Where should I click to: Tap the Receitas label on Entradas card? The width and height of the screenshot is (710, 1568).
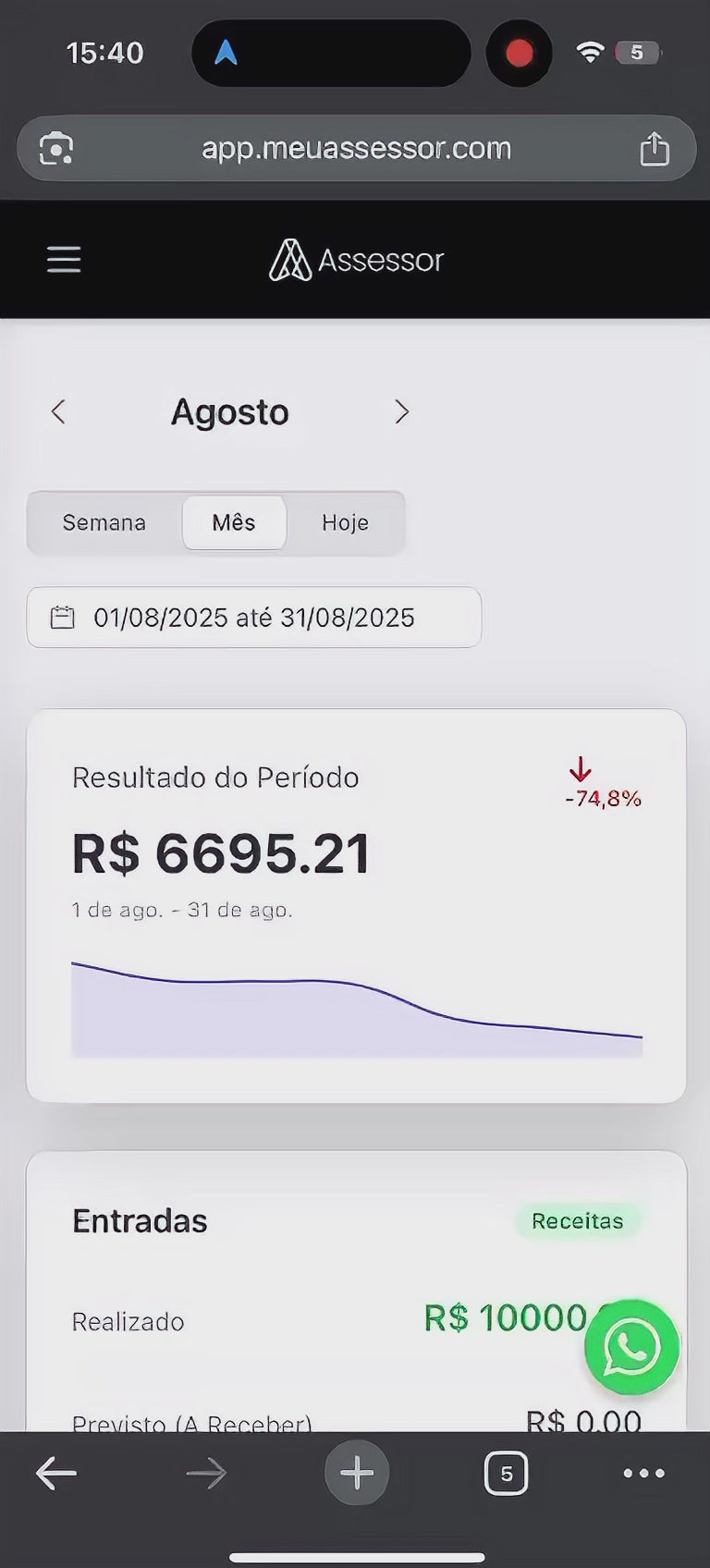point(577,1220)
